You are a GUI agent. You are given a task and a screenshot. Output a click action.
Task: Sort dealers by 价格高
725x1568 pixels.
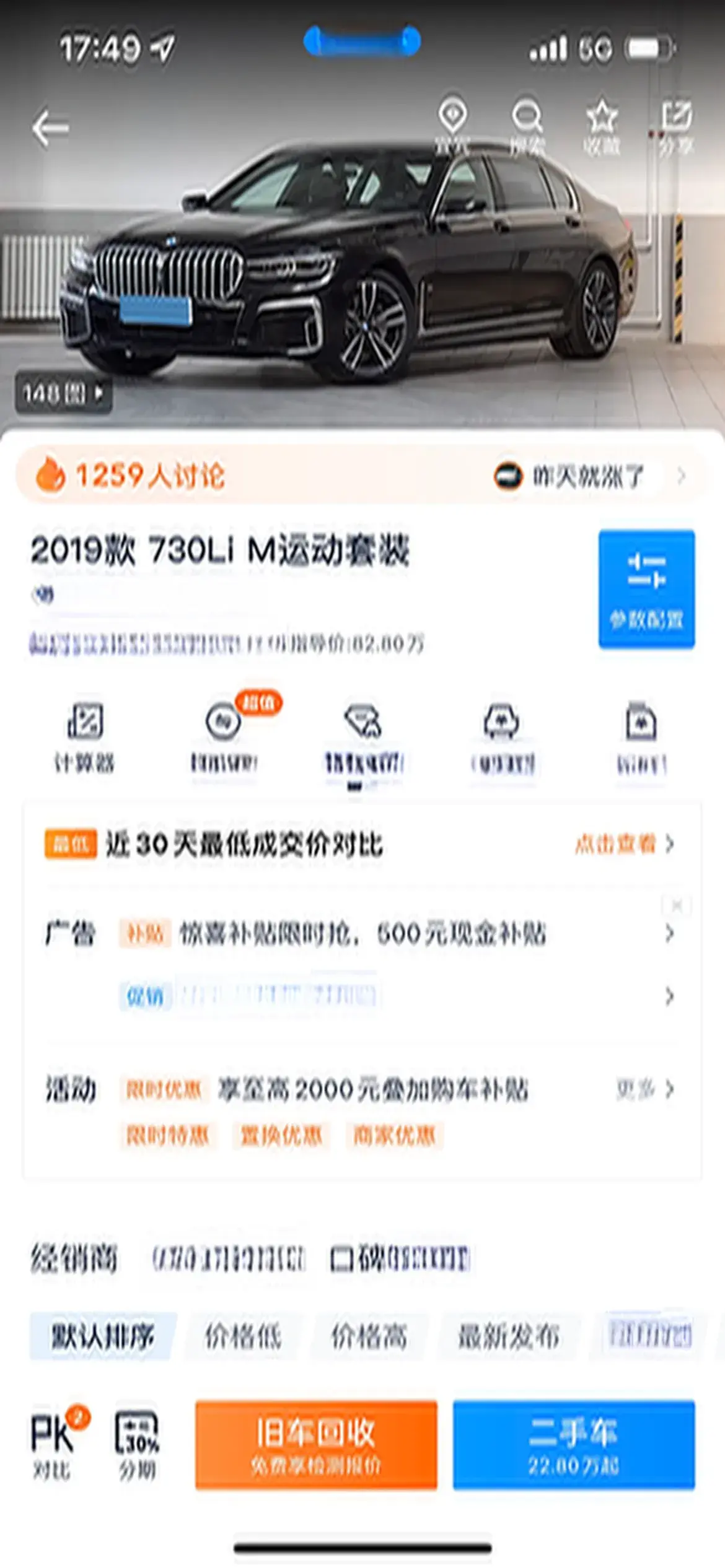pos(369,1336)
